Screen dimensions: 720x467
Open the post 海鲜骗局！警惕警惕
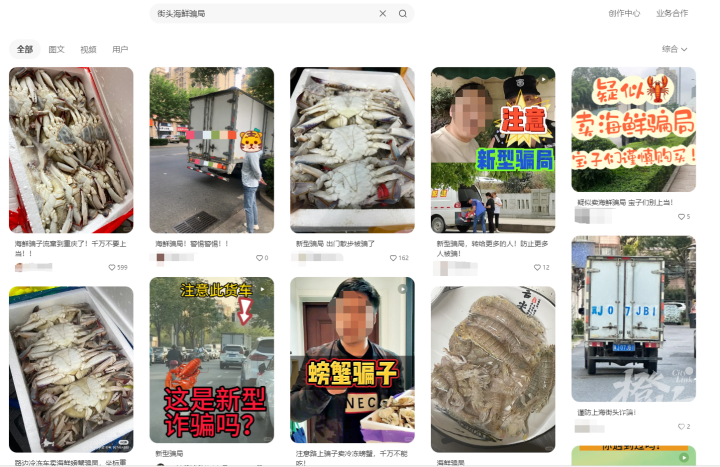(x=211, y=150)
